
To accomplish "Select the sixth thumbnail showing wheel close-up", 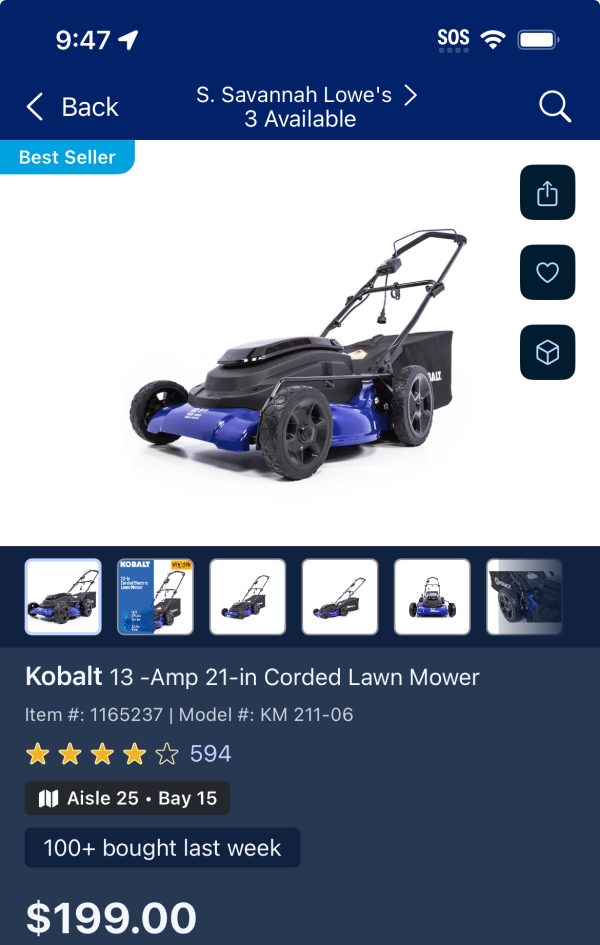I will tap(524, 597).
